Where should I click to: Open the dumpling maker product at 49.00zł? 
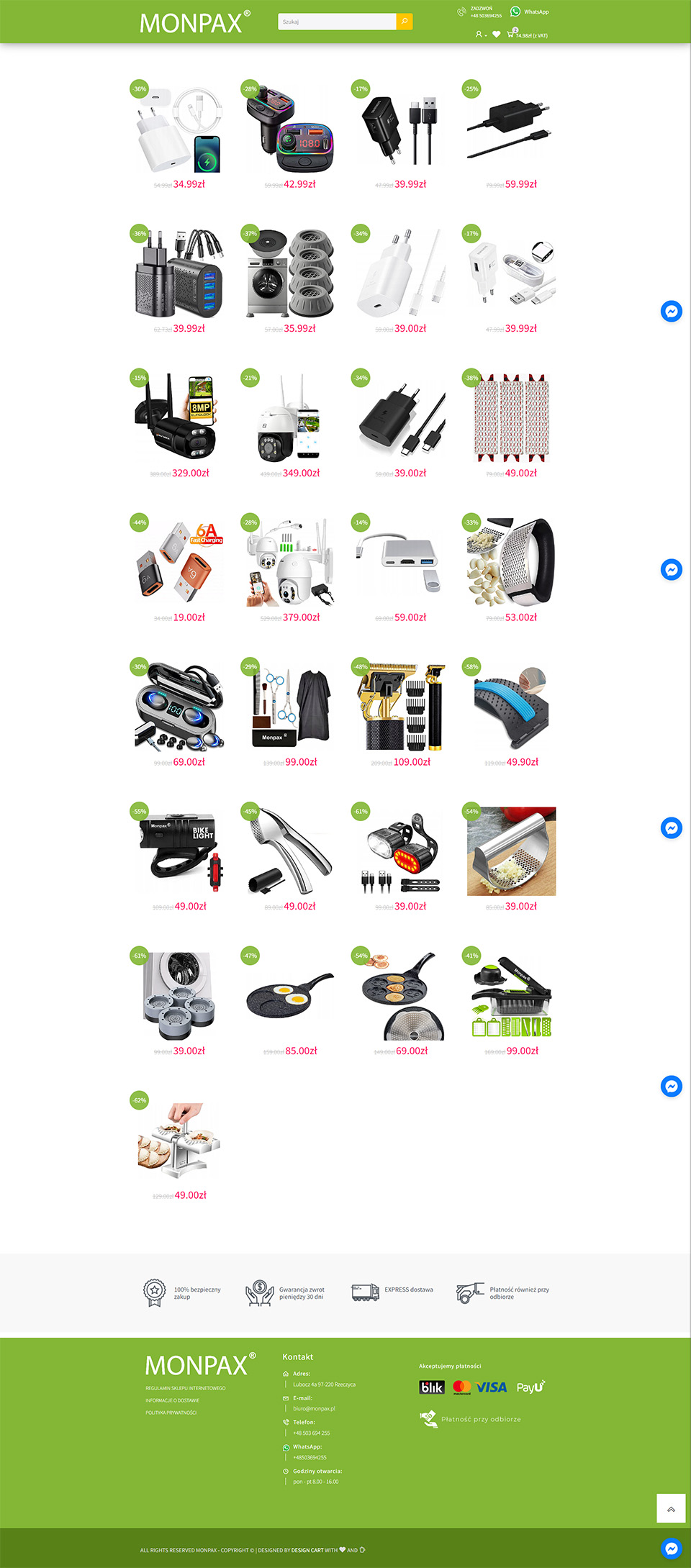pos(179,1142)
